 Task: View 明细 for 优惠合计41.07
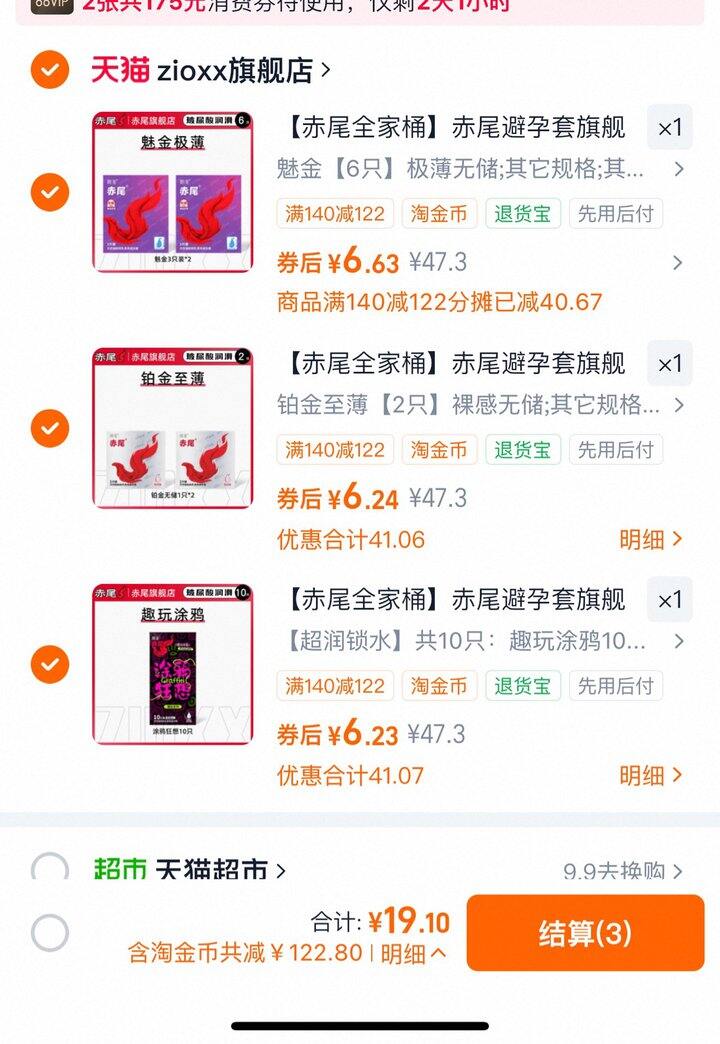point(650,775)
